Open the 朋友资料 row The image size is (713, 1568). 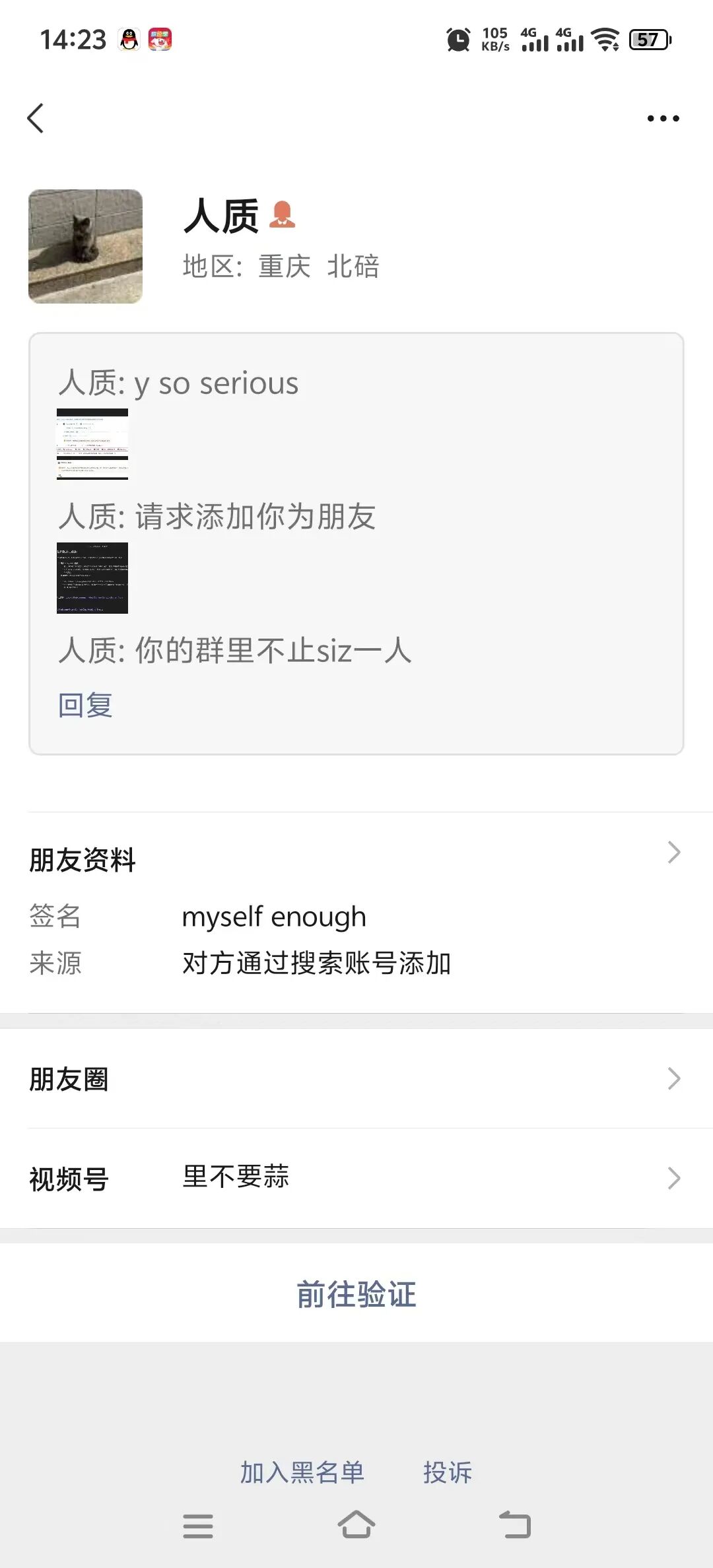pyautogui.click(x=356, y=859)
